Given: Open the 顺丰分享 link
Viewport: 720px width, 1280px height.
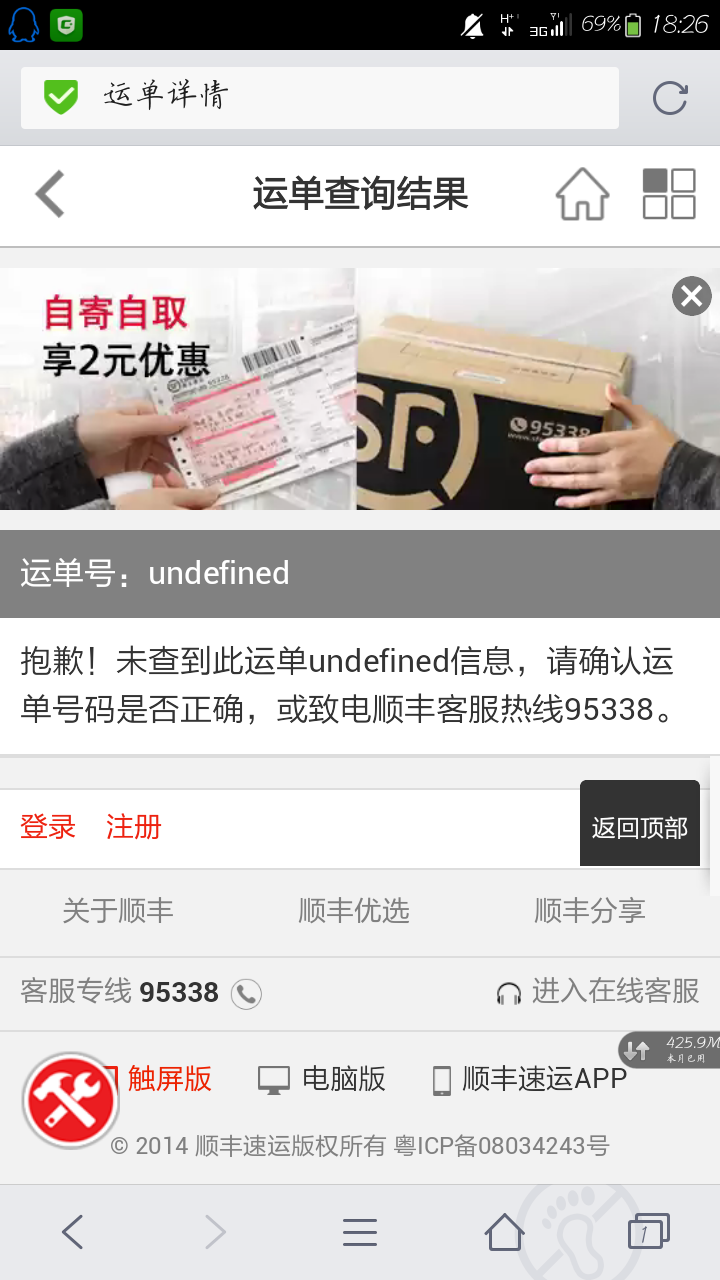Looking at the screenshot, I should (x=590, y=911).
